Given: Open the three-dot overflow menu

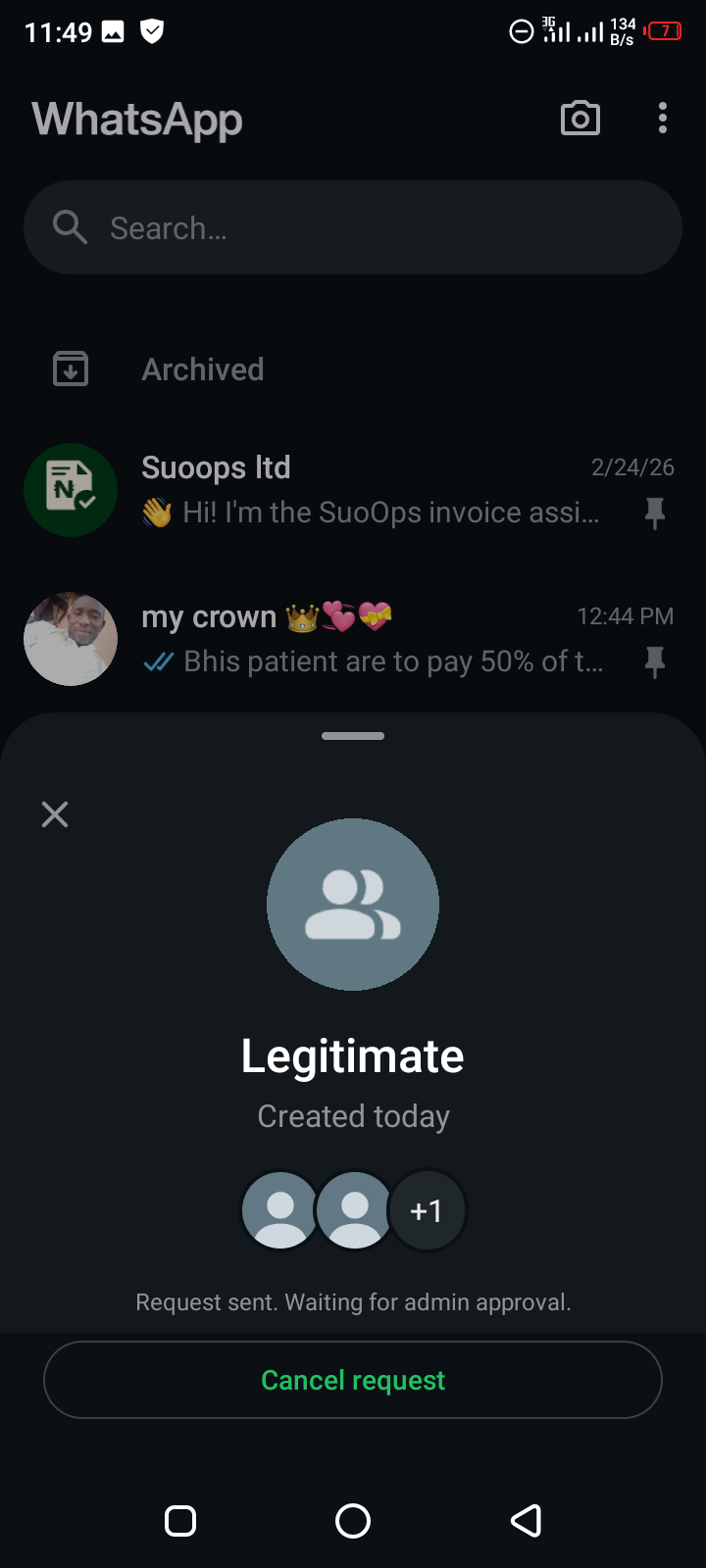Looking at the screenshot, I should click(x=663, y=119).
